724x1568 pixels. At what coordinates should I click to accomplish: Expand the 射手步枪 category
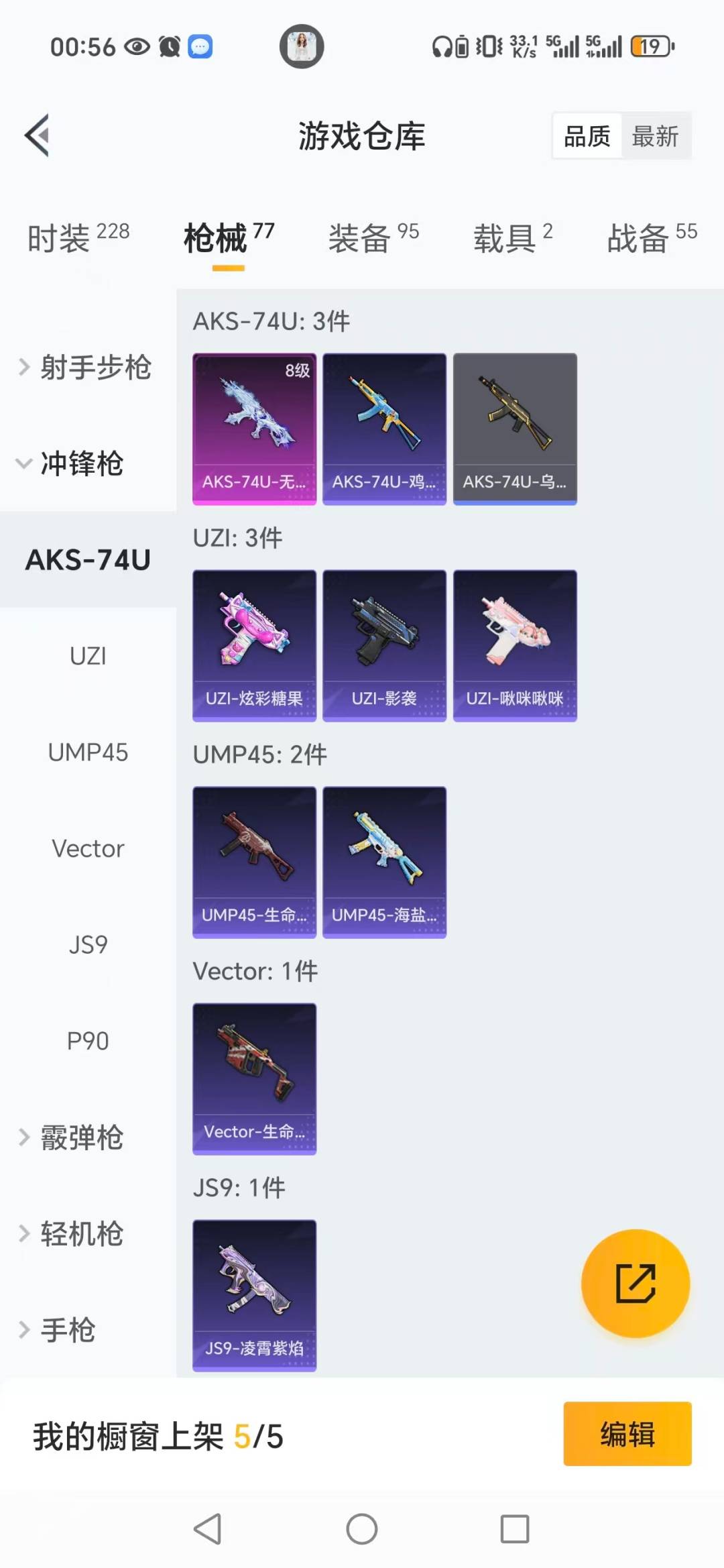(x=94, y=368)
